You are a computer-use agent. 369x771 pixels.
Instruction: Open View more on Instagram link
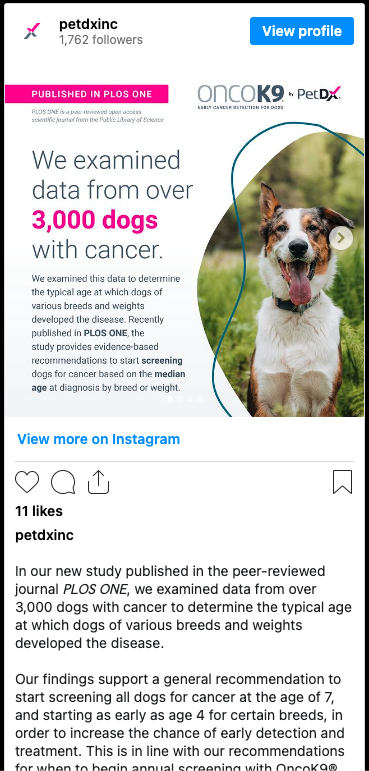tap(98, 439)
